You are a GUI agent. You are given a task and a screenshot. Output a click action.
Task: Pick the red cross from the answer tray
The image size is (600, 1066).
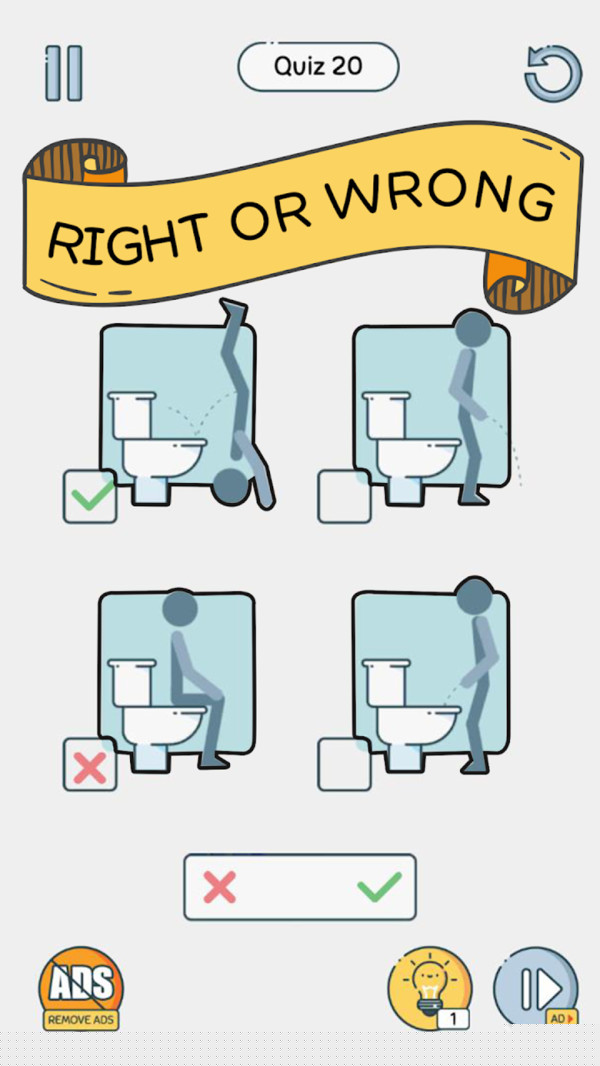coord(220,887)
